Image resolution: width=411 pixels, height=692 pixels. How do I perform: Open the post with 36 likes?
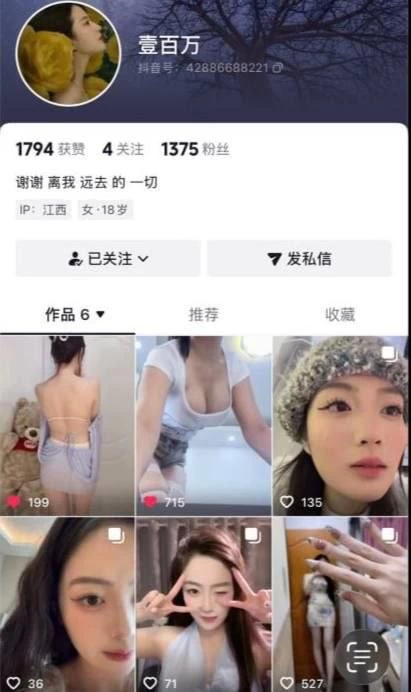pyautogui.click(x=67, y=605)
